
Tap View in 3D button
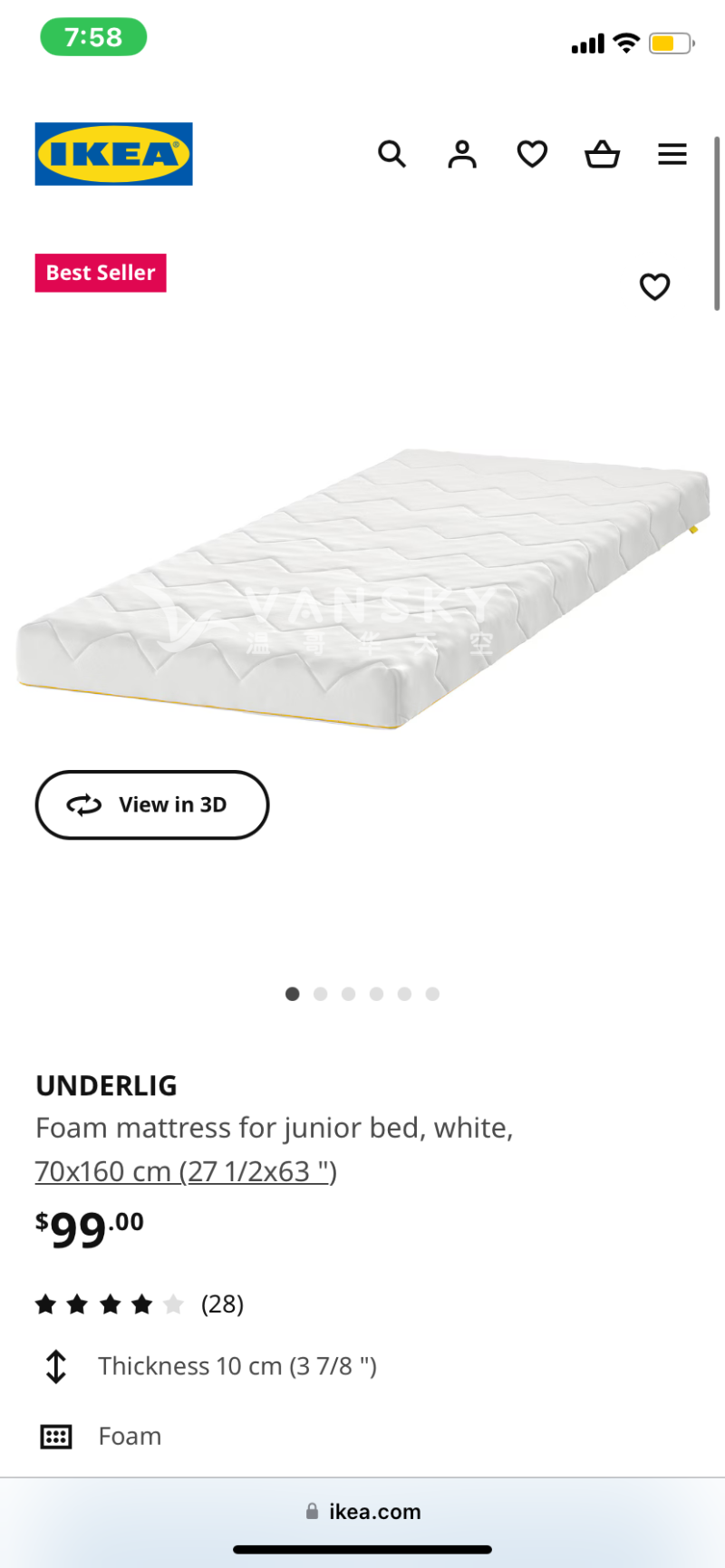point(152,804)
